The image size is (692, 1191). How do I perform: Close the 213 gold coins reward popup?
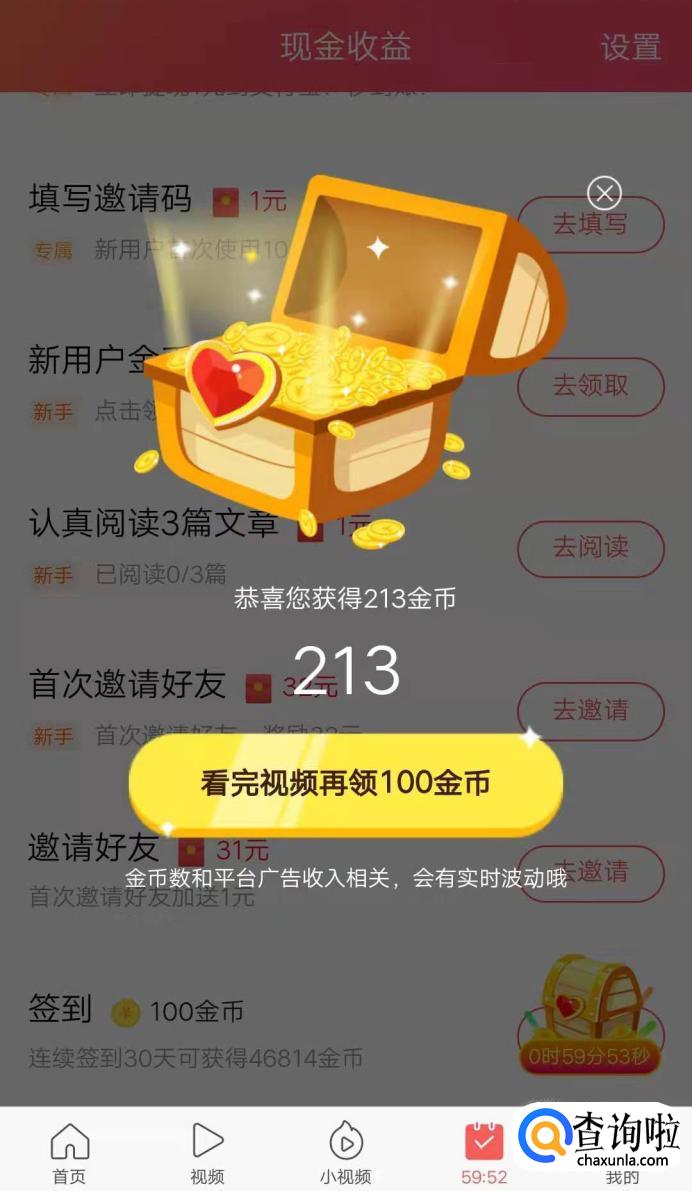tap(604, 193)
